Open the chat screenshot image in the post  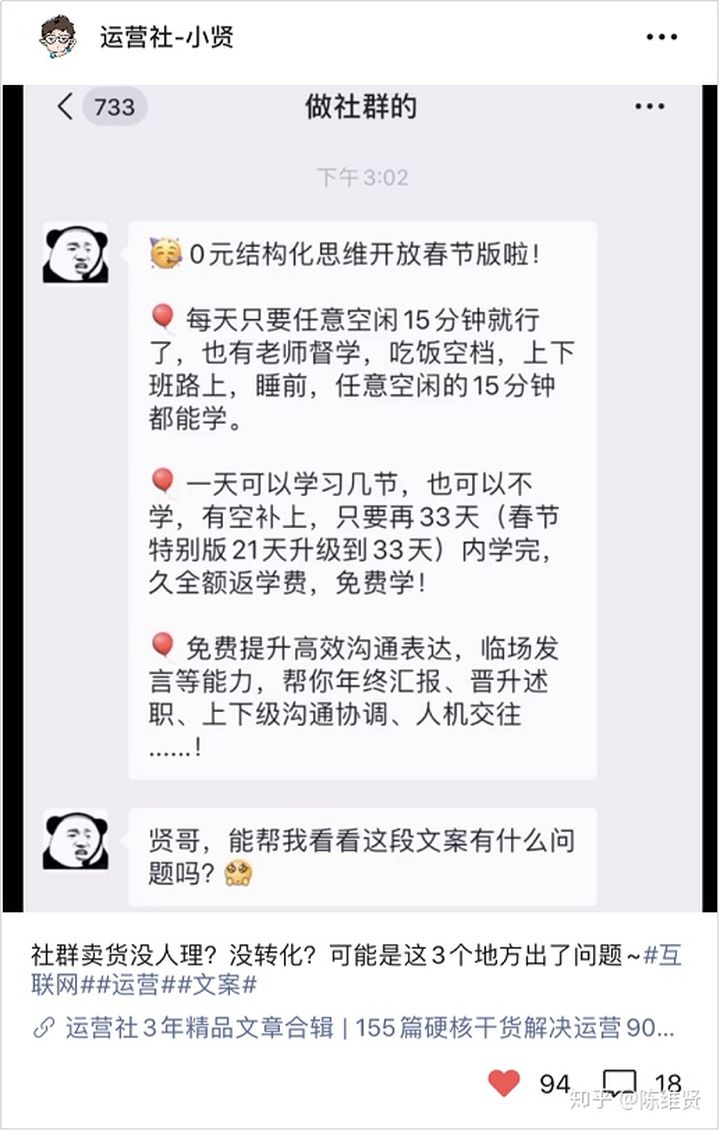point(360,500)
